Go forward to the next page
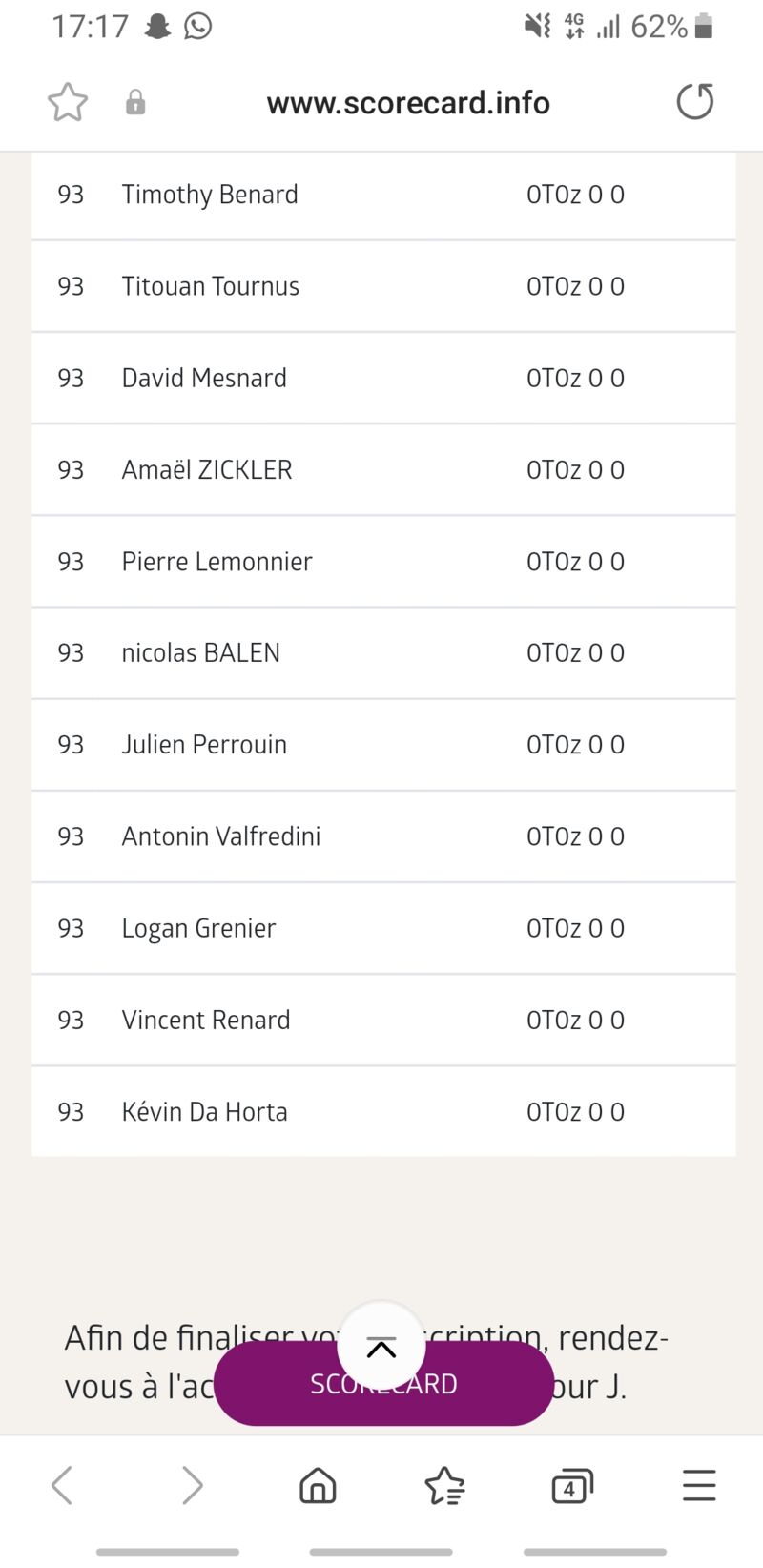The image size is (763, 1568). 192,1485
